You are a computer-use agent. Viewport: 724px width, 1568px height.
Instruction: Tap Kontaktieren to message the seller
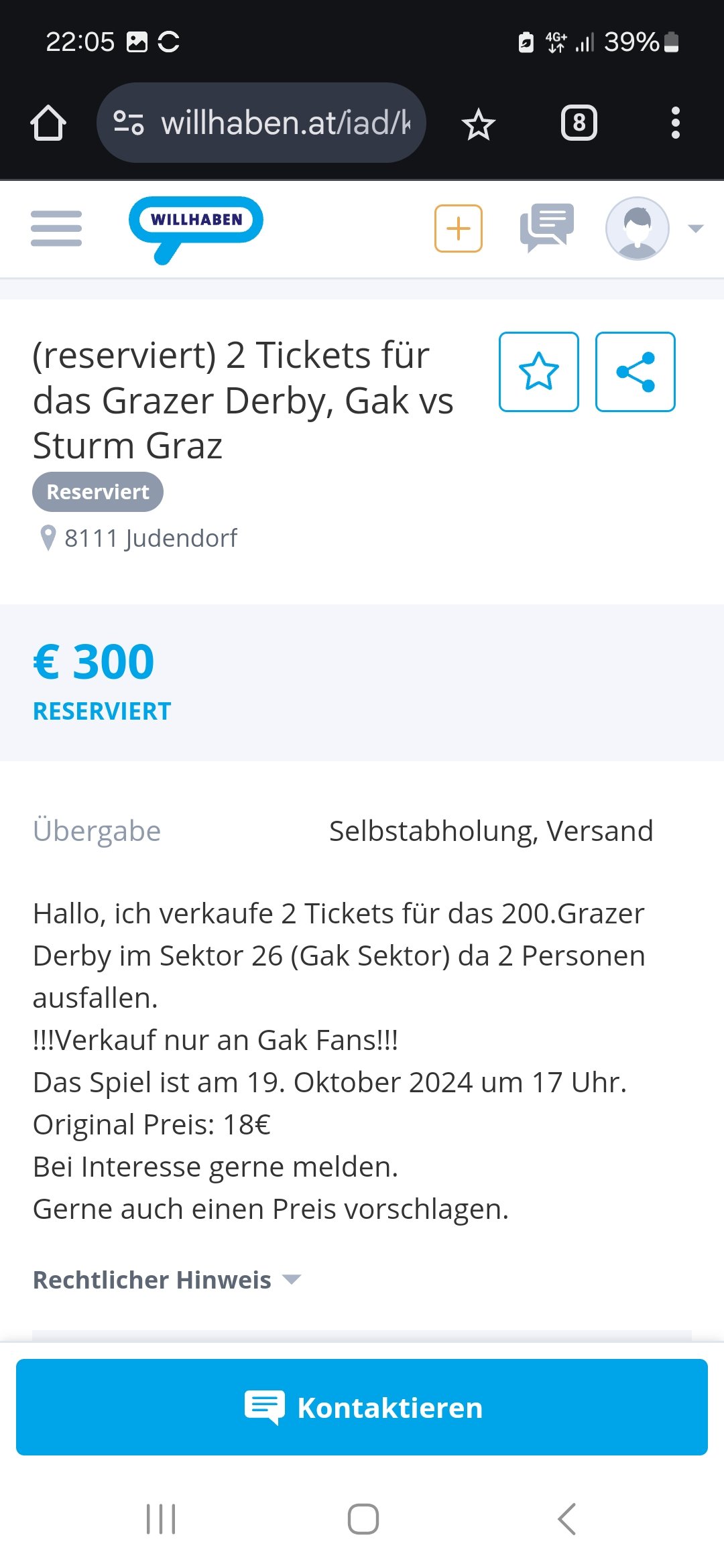click(x=362, y=1407)
